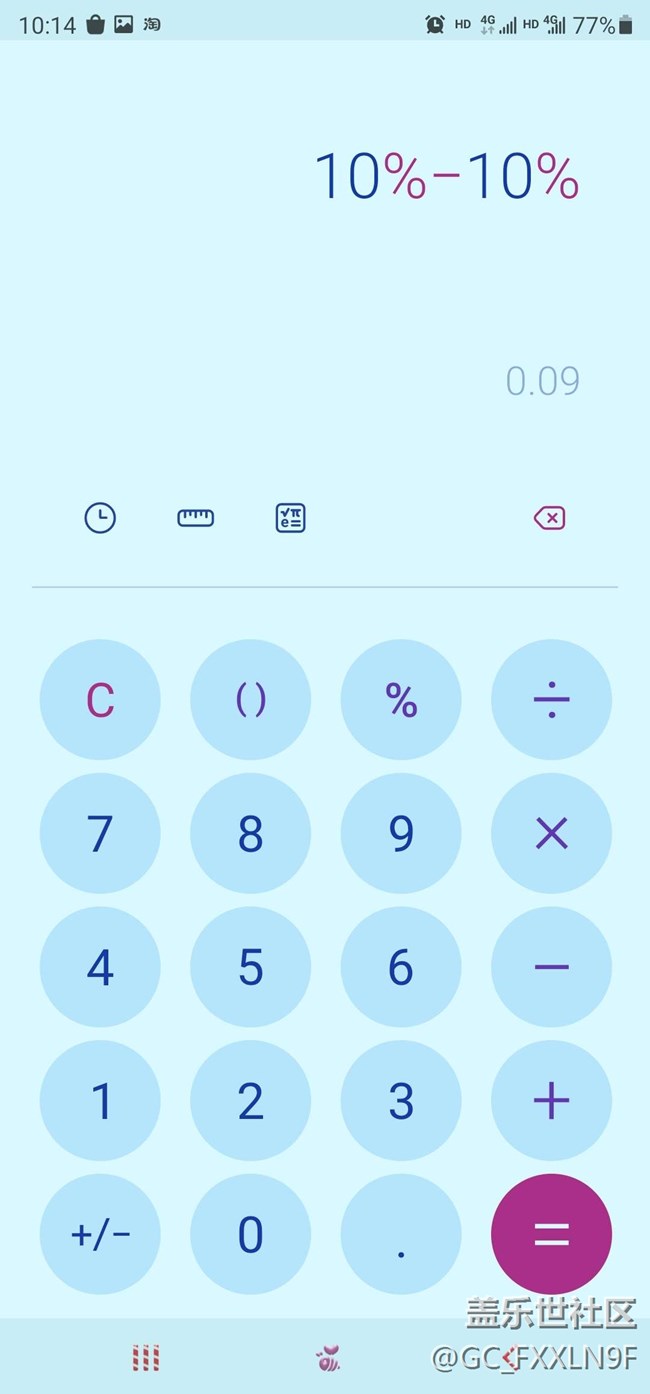Open recent apps from navigation bar
Screen dimensions: 650x1394
point(146,1357)
